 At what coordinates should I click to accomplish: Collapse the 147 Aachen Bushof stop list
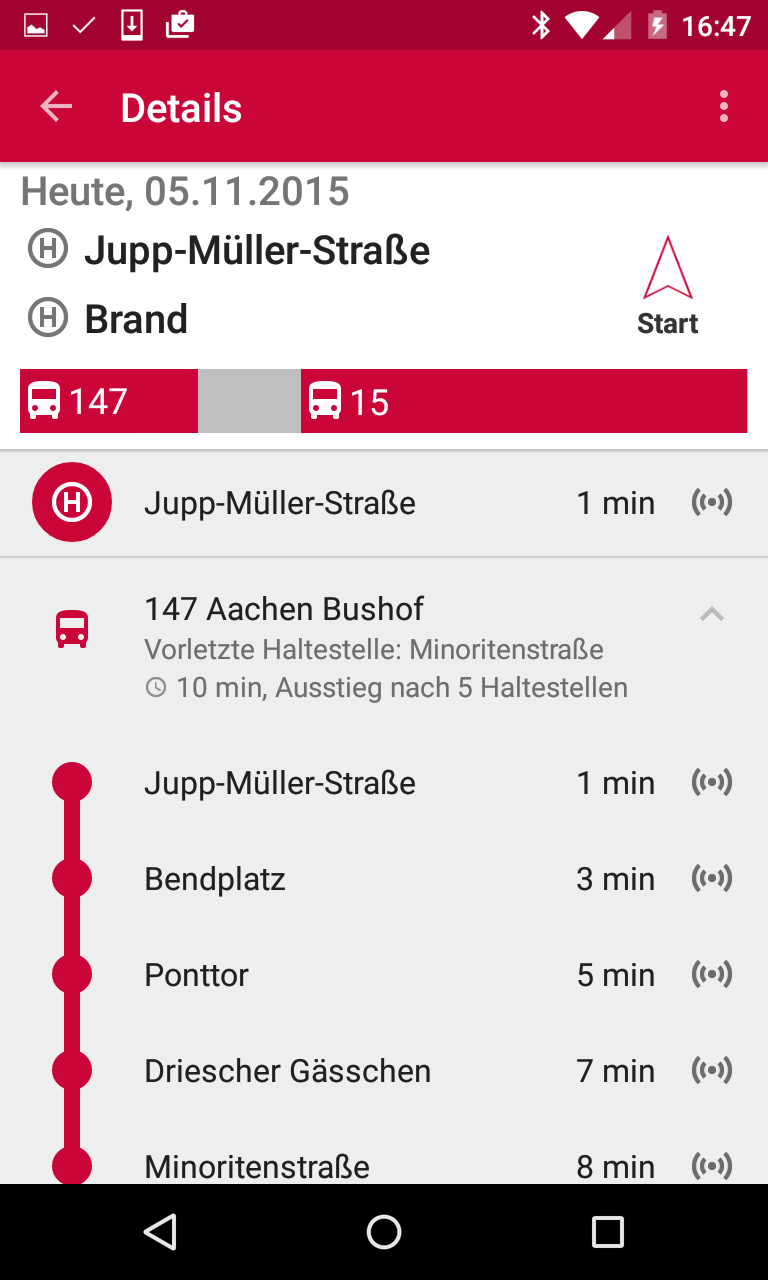712,614
